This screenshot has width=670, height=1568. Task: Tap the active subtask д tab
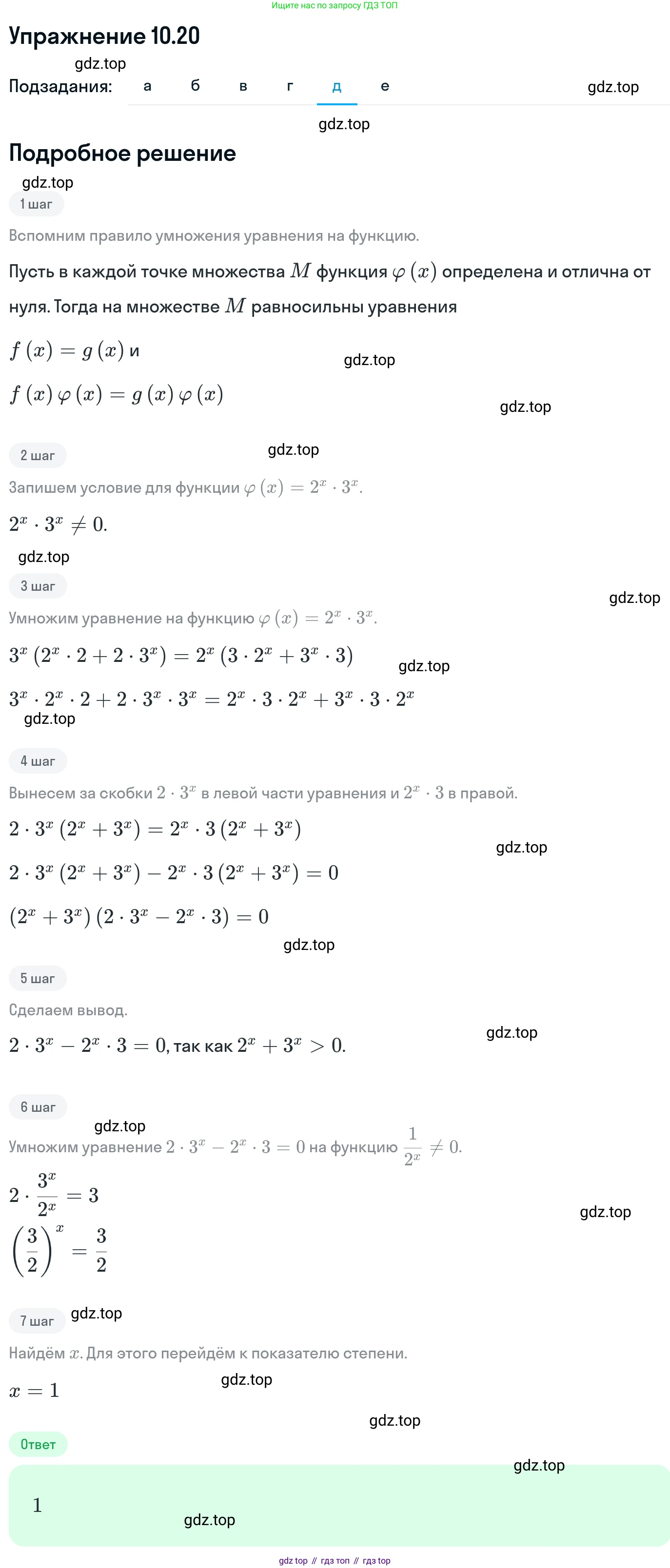click(x=337, y=86)
